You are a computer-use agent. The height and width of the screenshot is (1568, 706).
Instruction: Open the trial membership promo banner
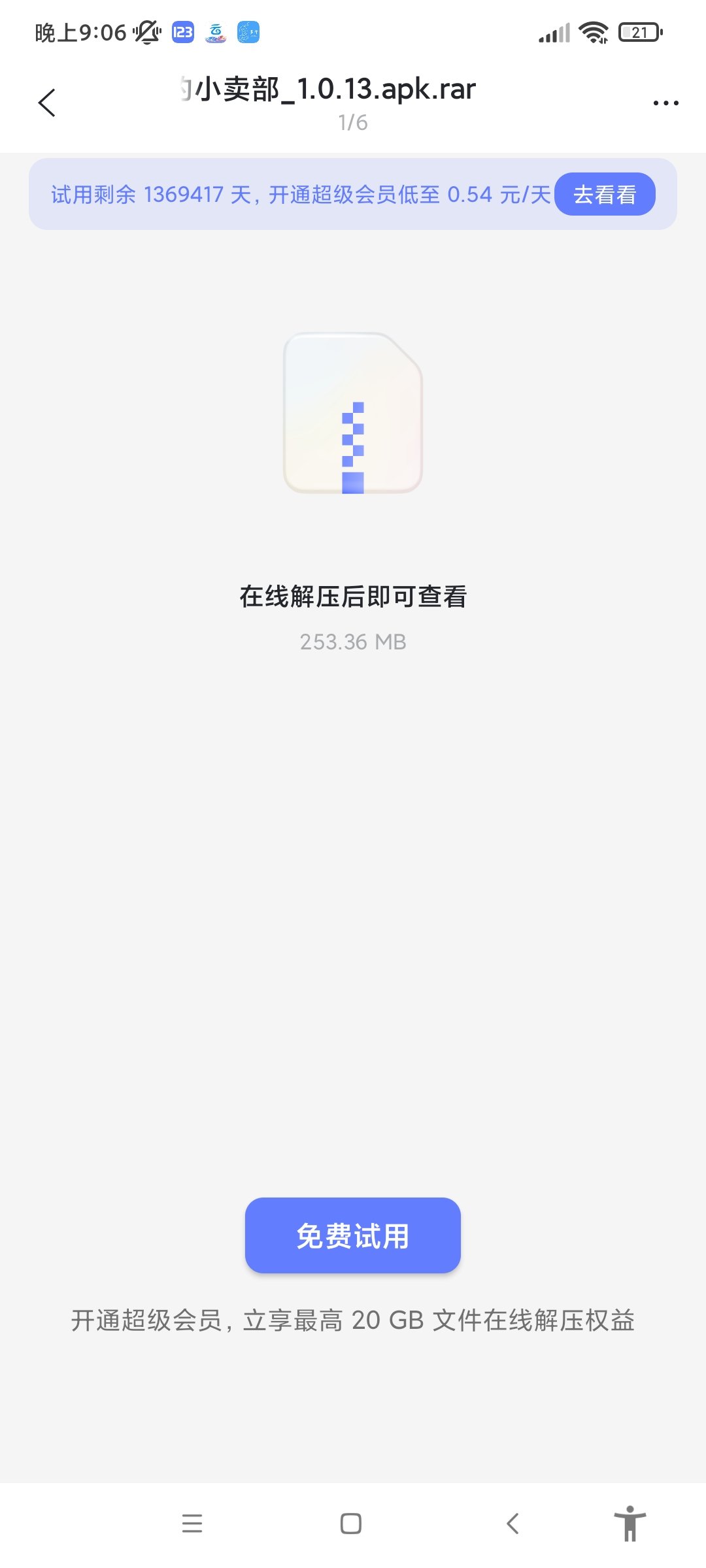[294, 194]
